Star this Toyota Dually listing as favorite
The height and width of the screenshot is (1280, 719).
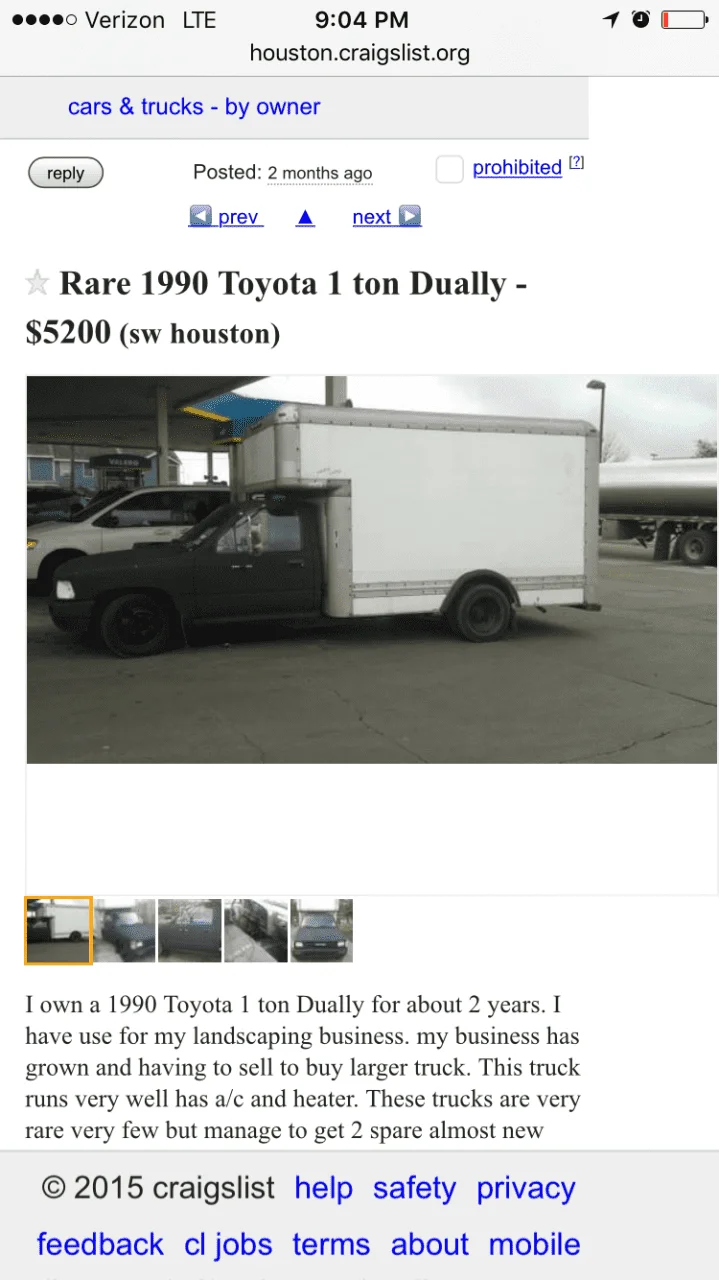(37, 283)
